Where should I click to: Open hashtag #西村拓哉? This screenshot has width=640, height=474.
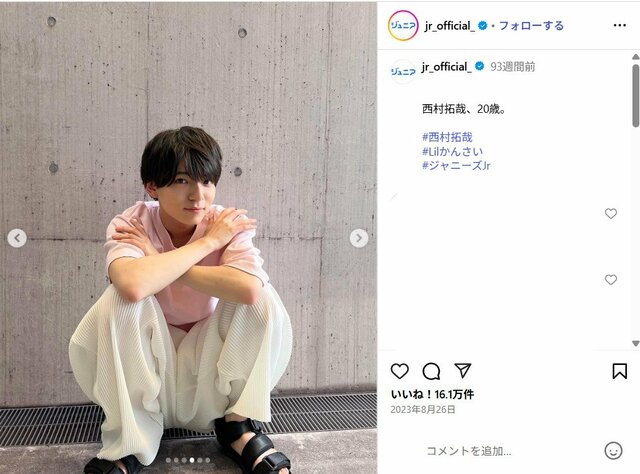click(447, 136)
